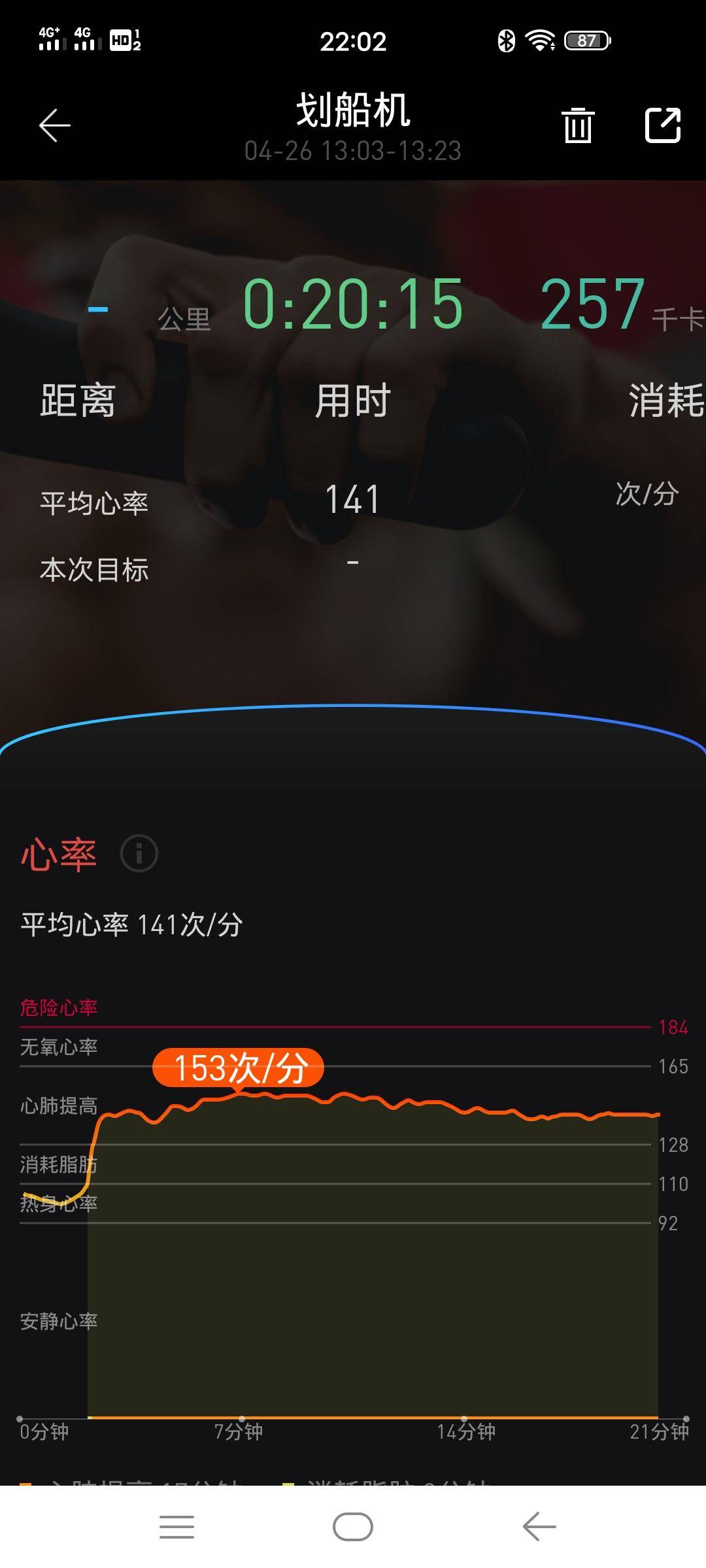Image resolution: width=706 pixels, height=1568 pixels.
Task: Tap the heart rate info icon
Action: (139, 853)
